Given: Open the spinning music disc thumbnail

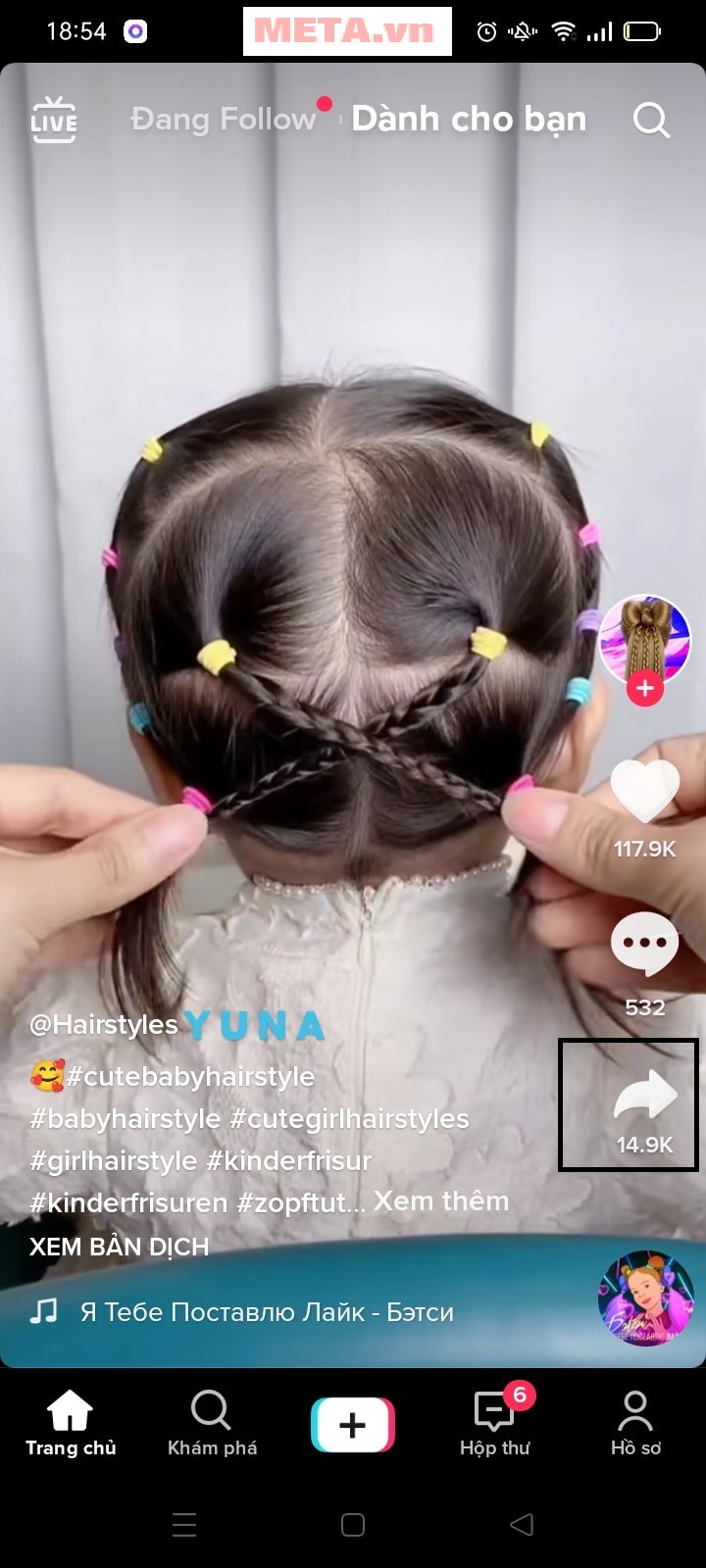Looking at the screenshot, I should pos(645,1298).
